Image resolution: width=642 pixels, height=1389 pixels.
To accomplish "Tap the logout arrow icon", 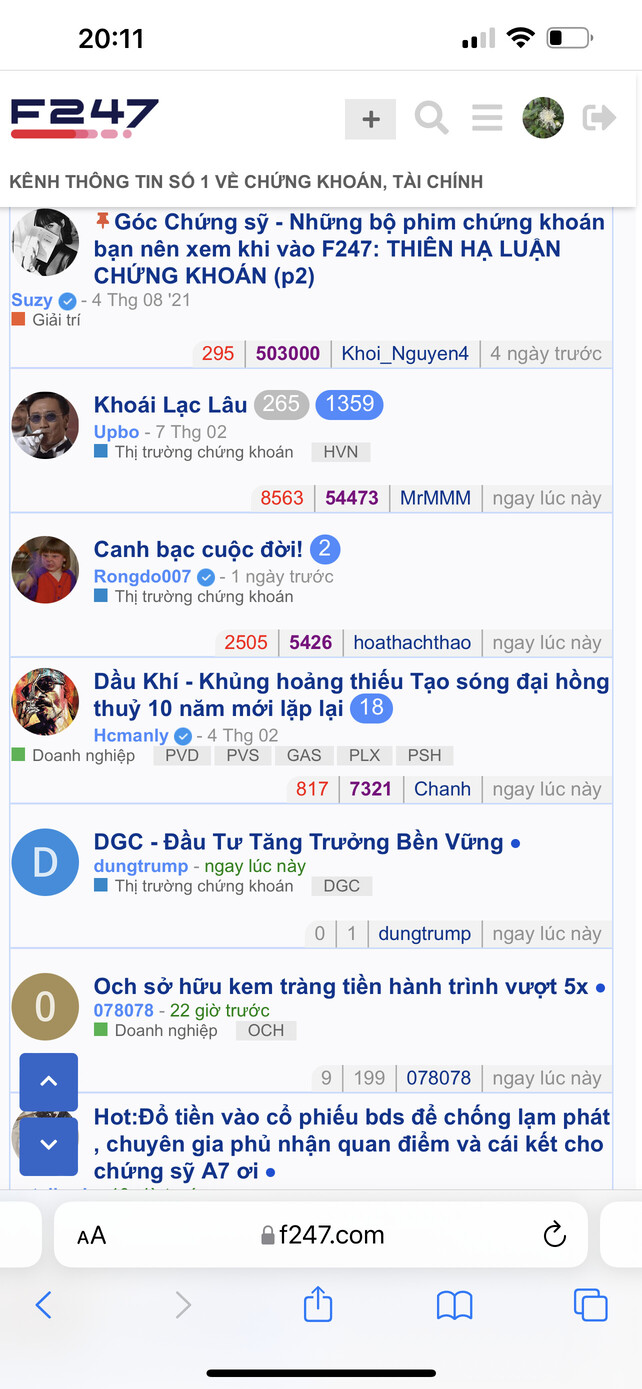I will (599, 118).
